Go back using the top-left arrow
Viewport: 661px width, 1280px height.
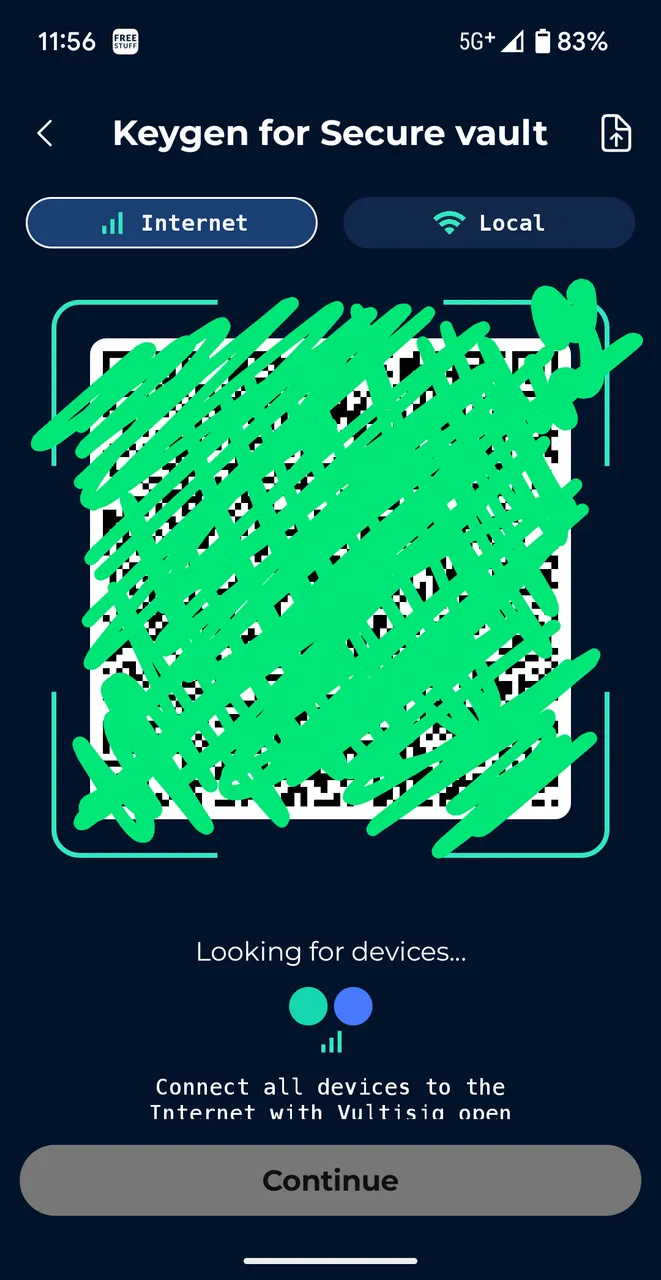coord(44,133)
